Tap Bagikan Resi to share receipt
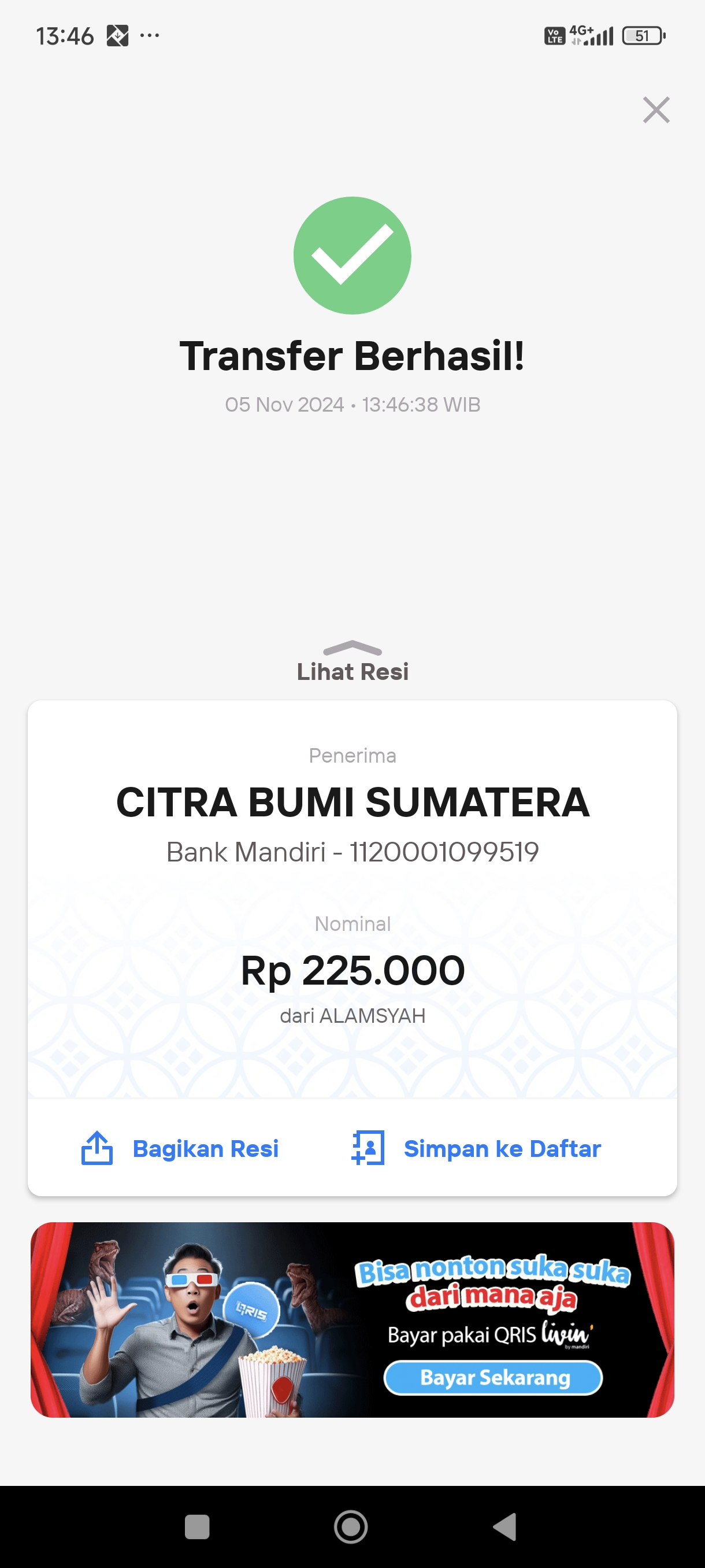The width and height of the screenshot is (705, 1568). (x=180, y=1148)
